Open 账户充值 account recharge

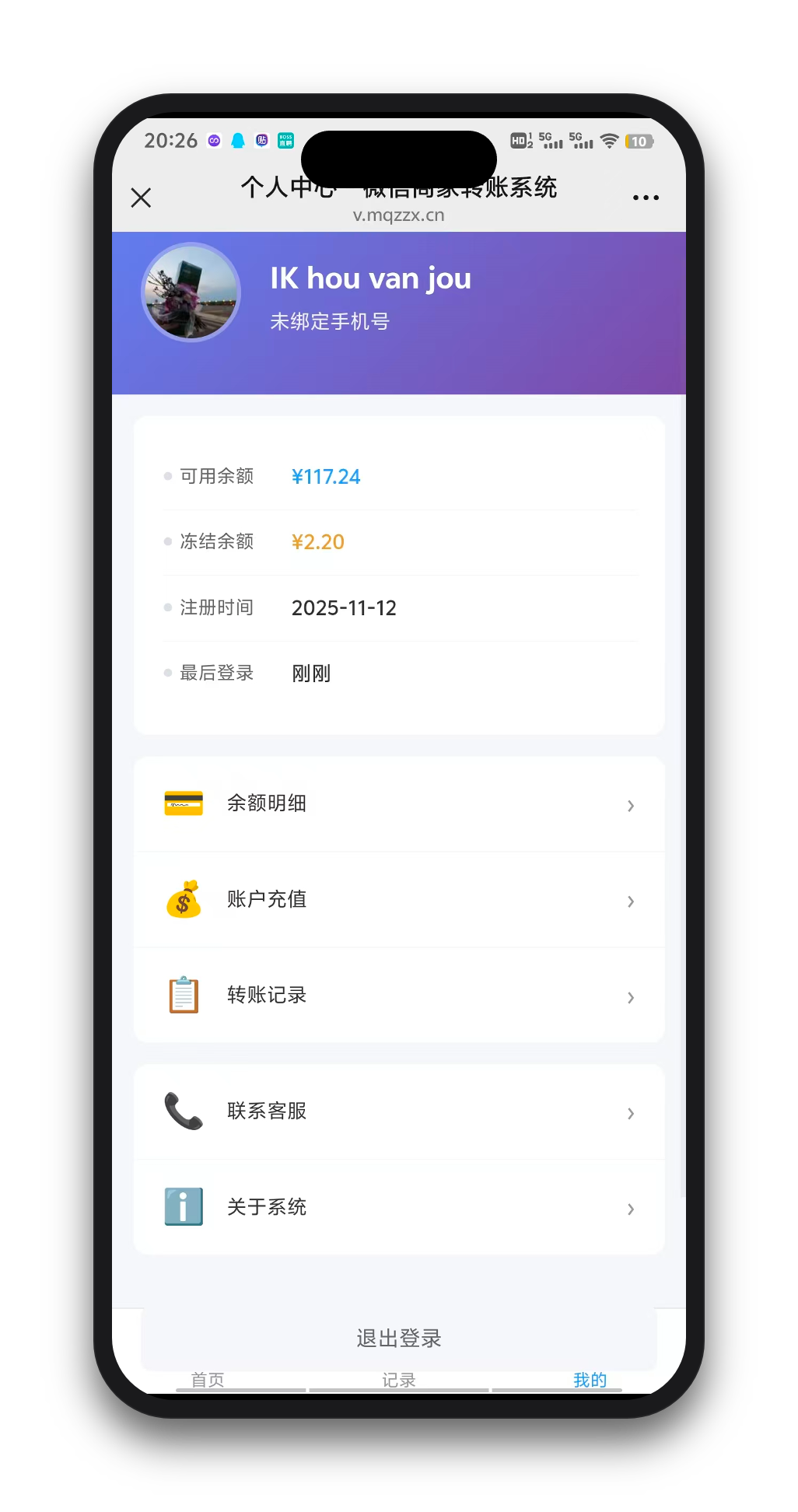click(399, 900)
